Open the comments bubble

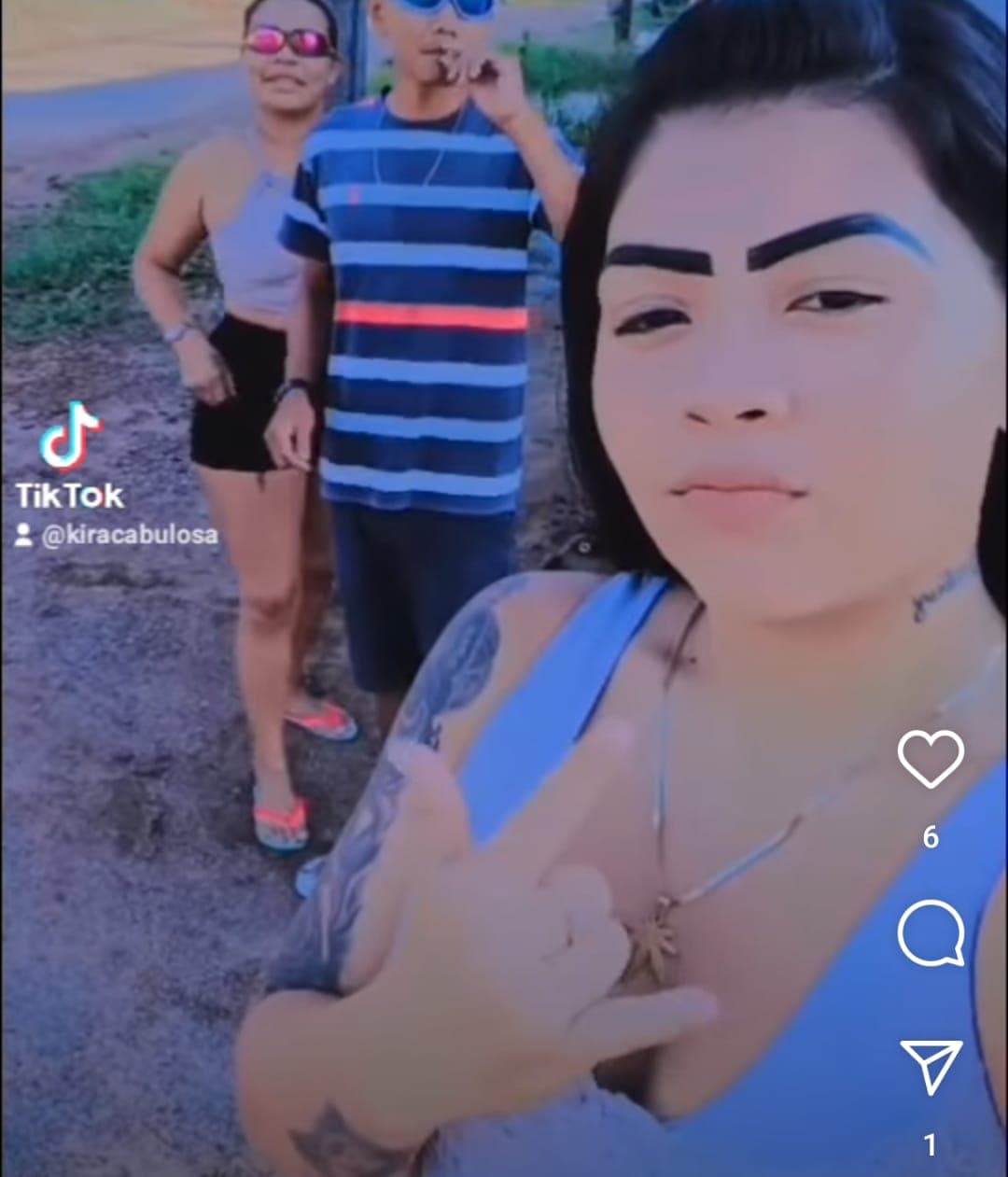[x=931, y=932]
